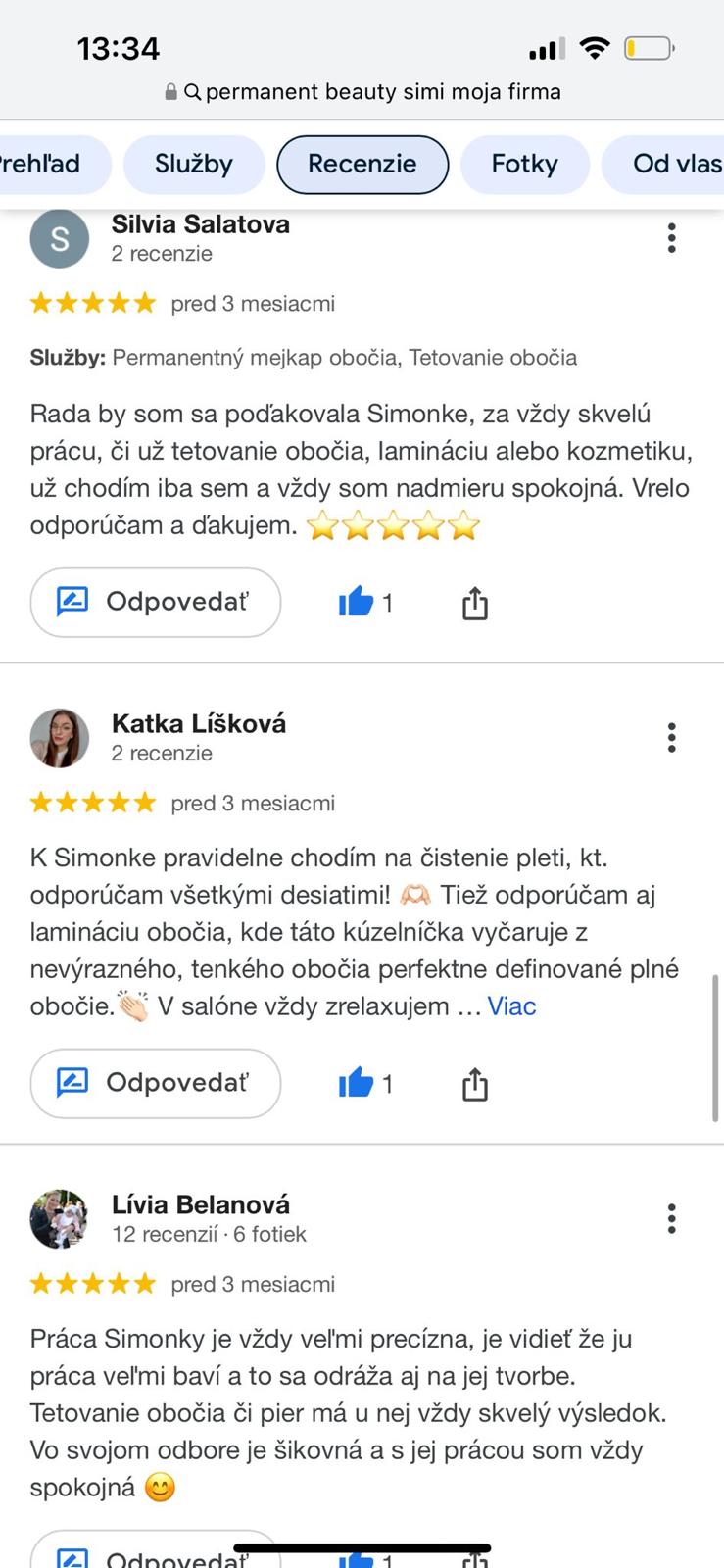This screenshot has width=724, height=1568.
Task: Expand Katka Líšková's review with Viac
Action: pos(511,1006)
